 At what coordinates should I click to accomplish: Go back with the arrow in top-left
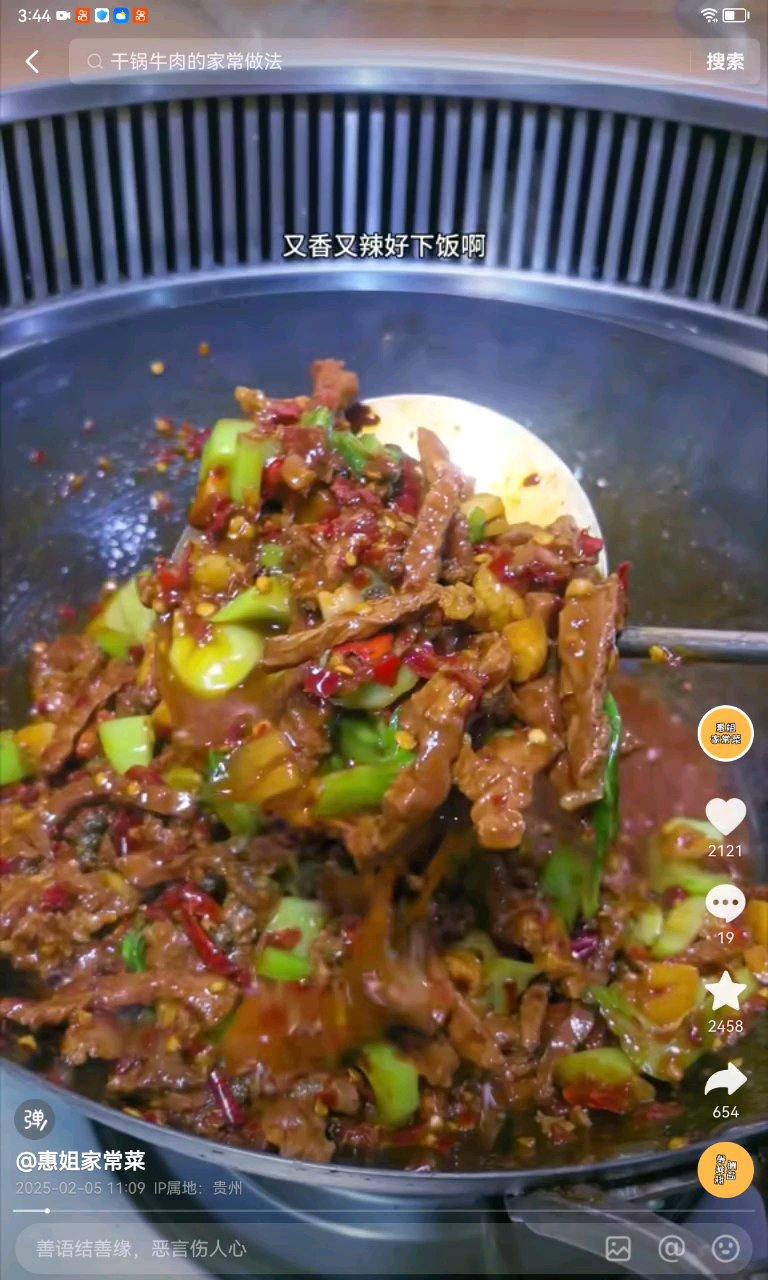coord(32,61)
